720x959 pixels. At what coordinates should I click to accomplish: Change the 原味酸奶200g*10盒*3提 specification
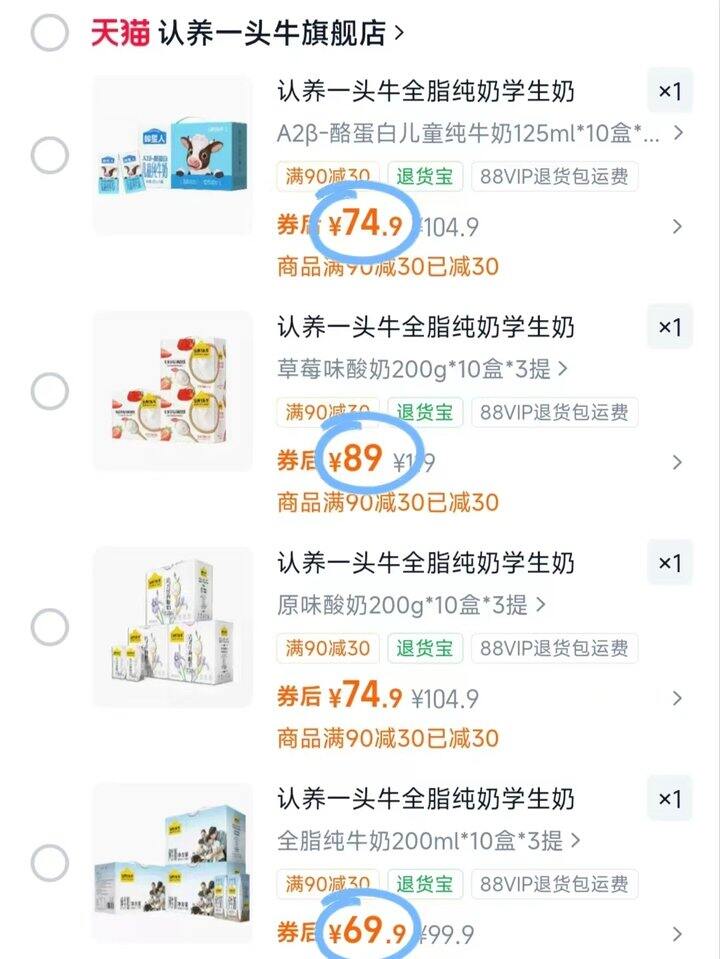pyautogui.click(x=411, y=605)
